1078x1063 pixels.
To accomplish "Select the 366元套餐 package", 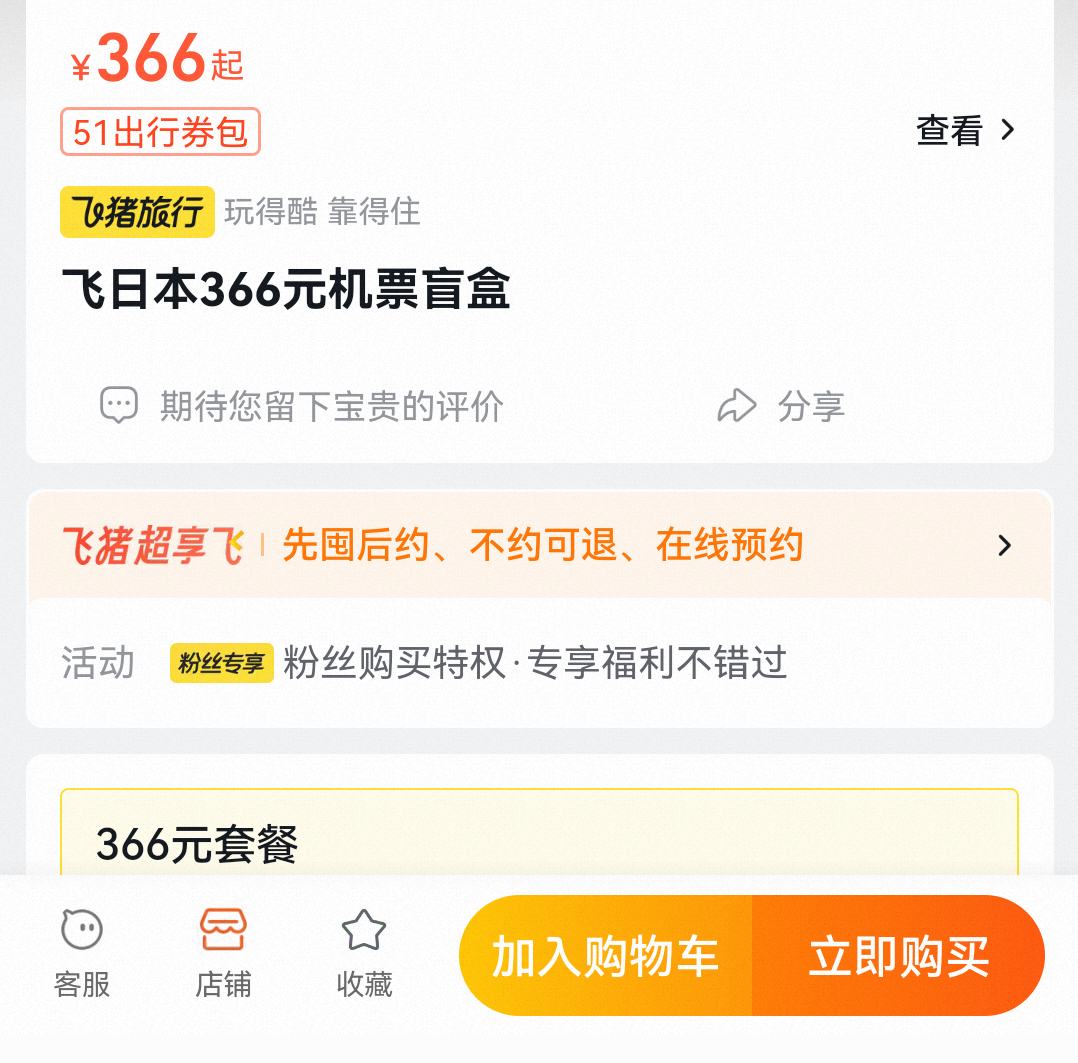I will [x=539, y=842].
